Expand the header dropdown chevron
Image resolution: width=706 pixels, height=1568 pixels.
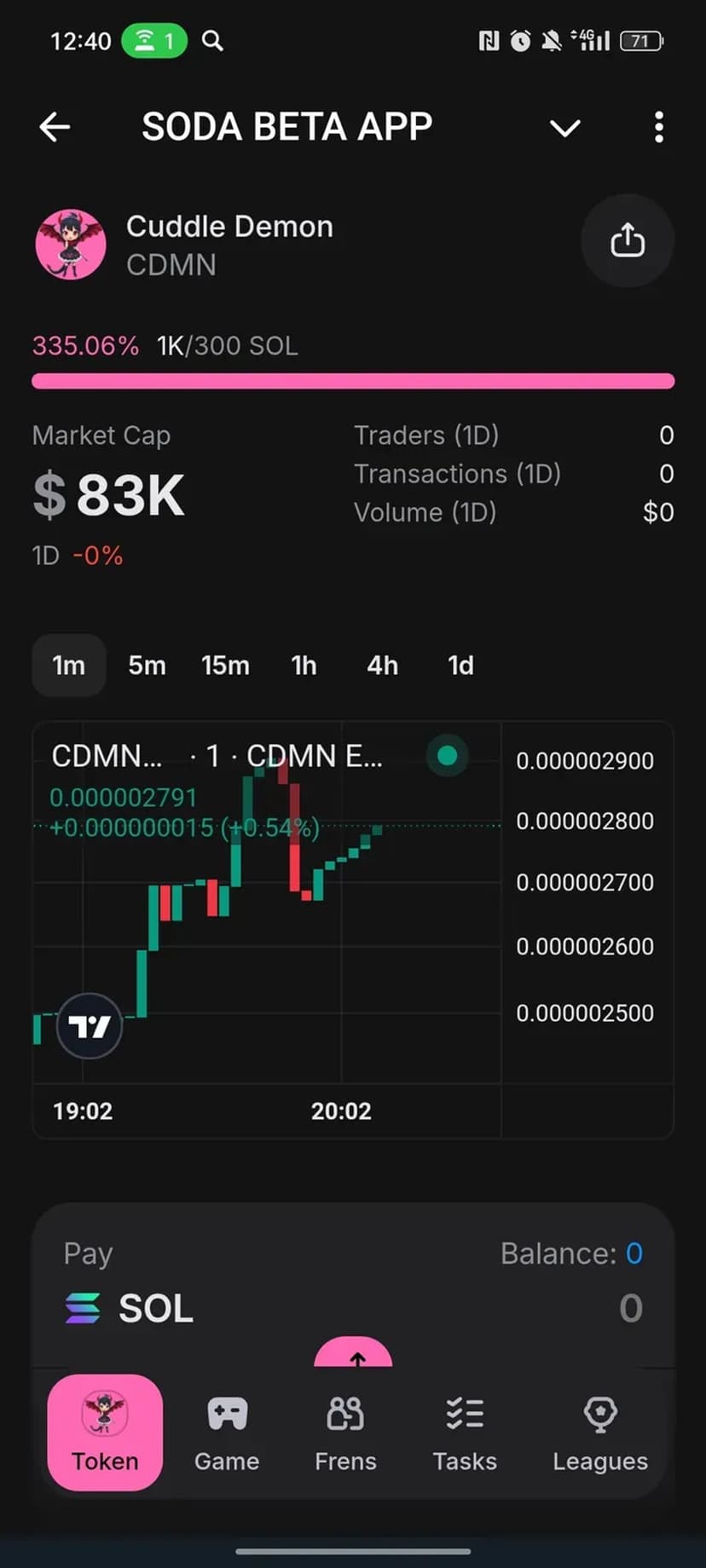pos(564,128)
